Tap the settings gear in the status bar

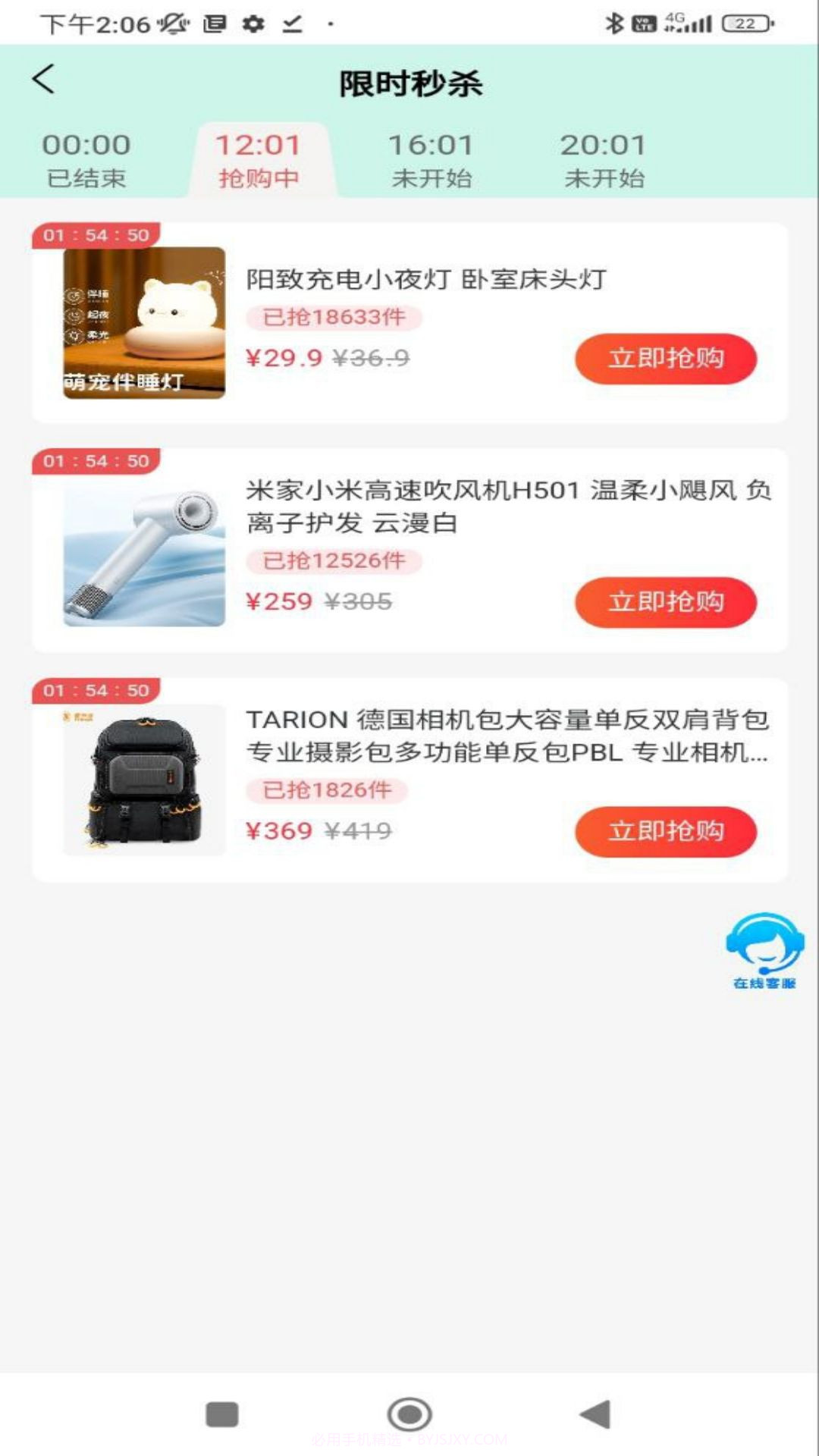pos(253,23)
